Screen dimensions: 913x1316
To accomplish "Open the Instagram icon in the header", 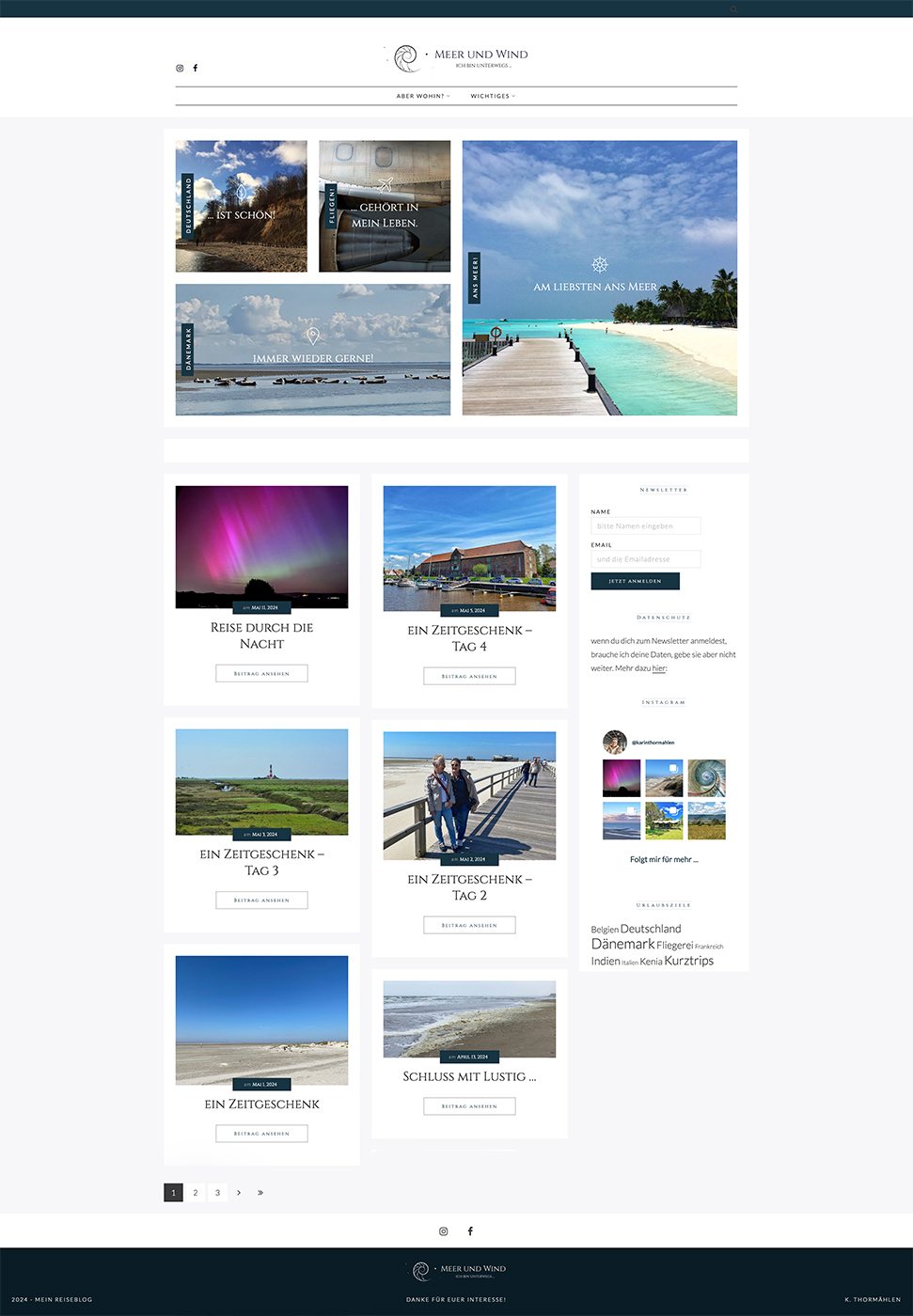I will pos(180,68).
